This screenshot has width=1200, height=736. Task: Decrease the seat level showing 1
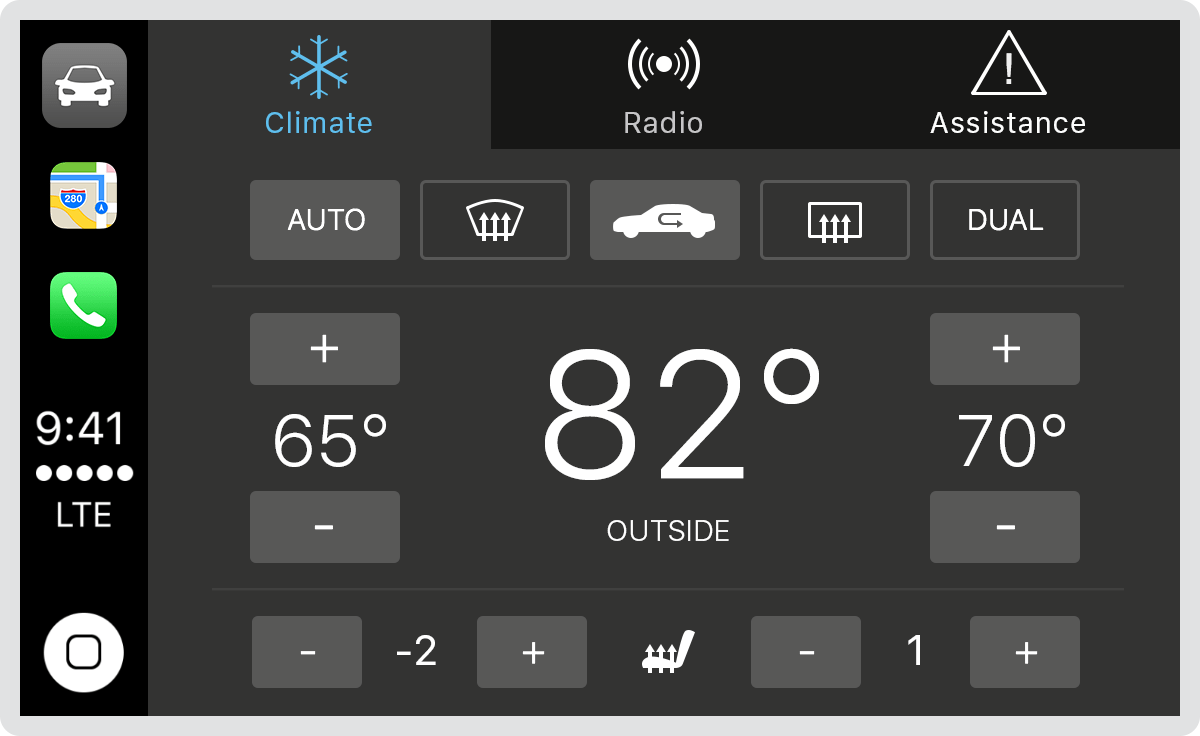point(806,652)
